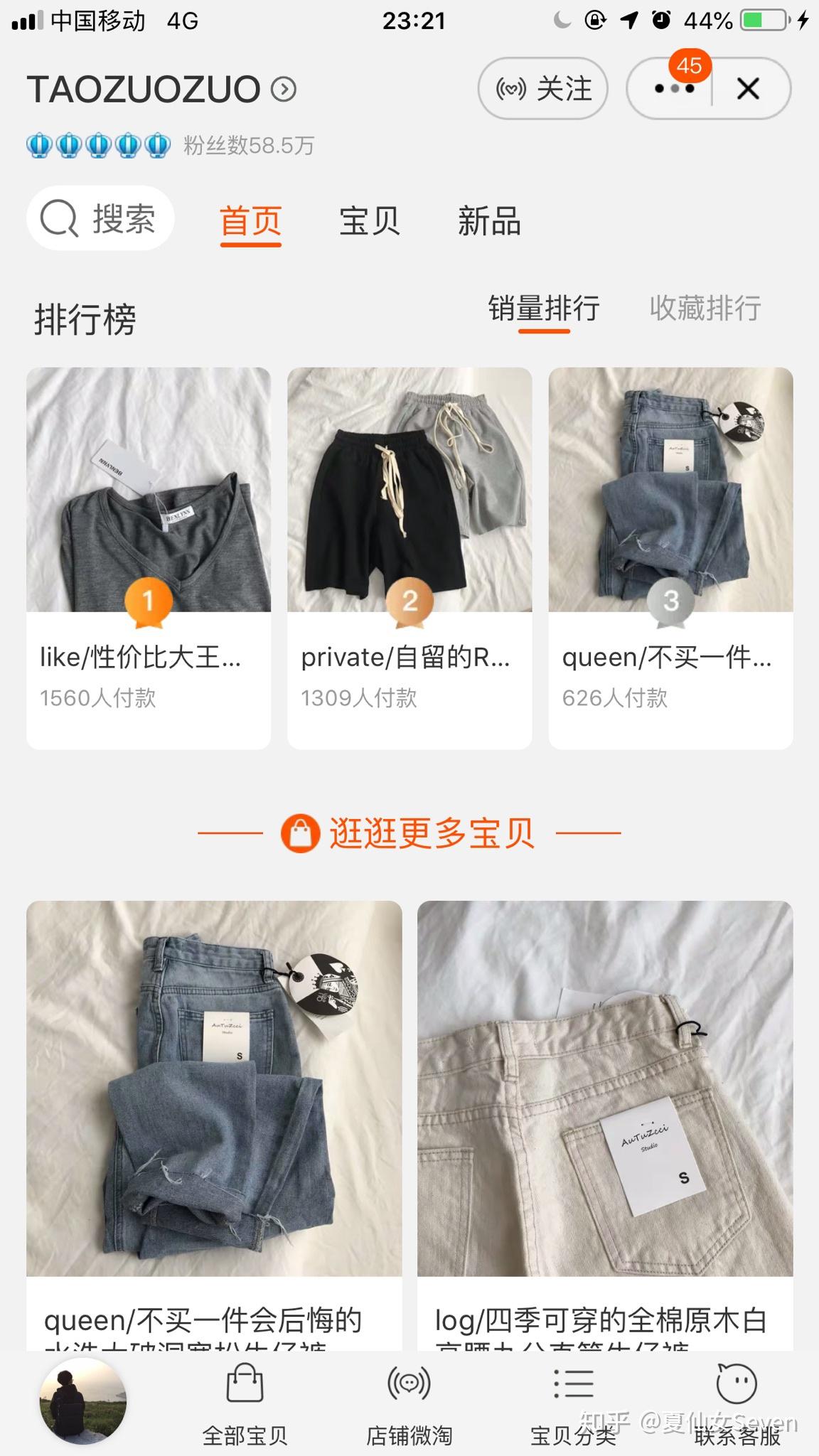
Task: Open the TAOZUOZUO shop details arrow
Action: coord(284,90)
